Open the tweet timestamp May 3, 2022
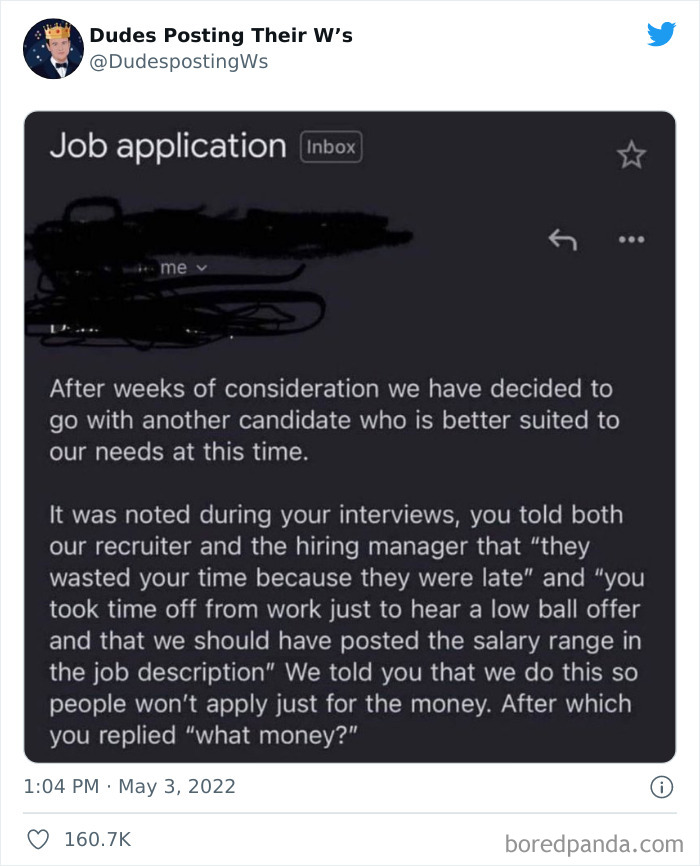The height and width of the screenshot is (866, 700). coord(130,786)
